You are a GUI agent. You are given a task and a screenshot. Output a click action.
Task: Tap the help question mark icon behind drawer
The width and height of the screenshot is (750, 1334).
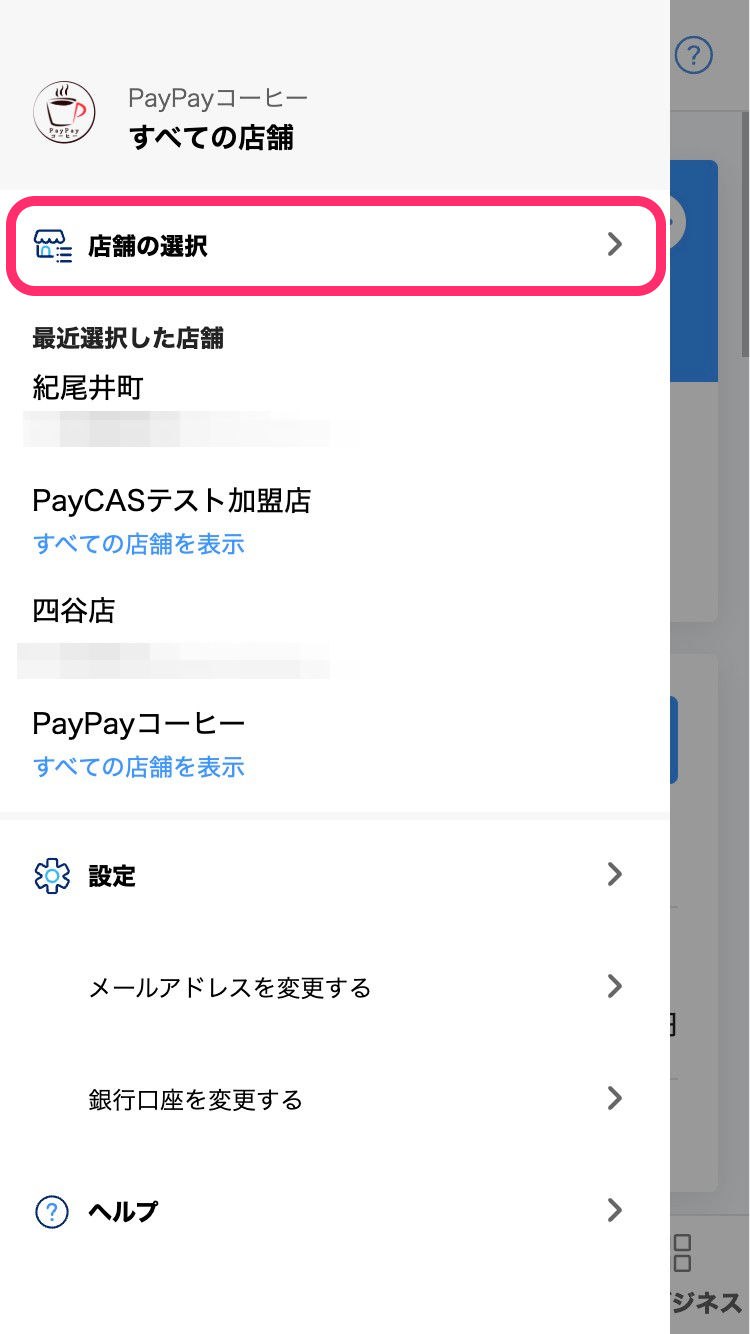(694, 55)
